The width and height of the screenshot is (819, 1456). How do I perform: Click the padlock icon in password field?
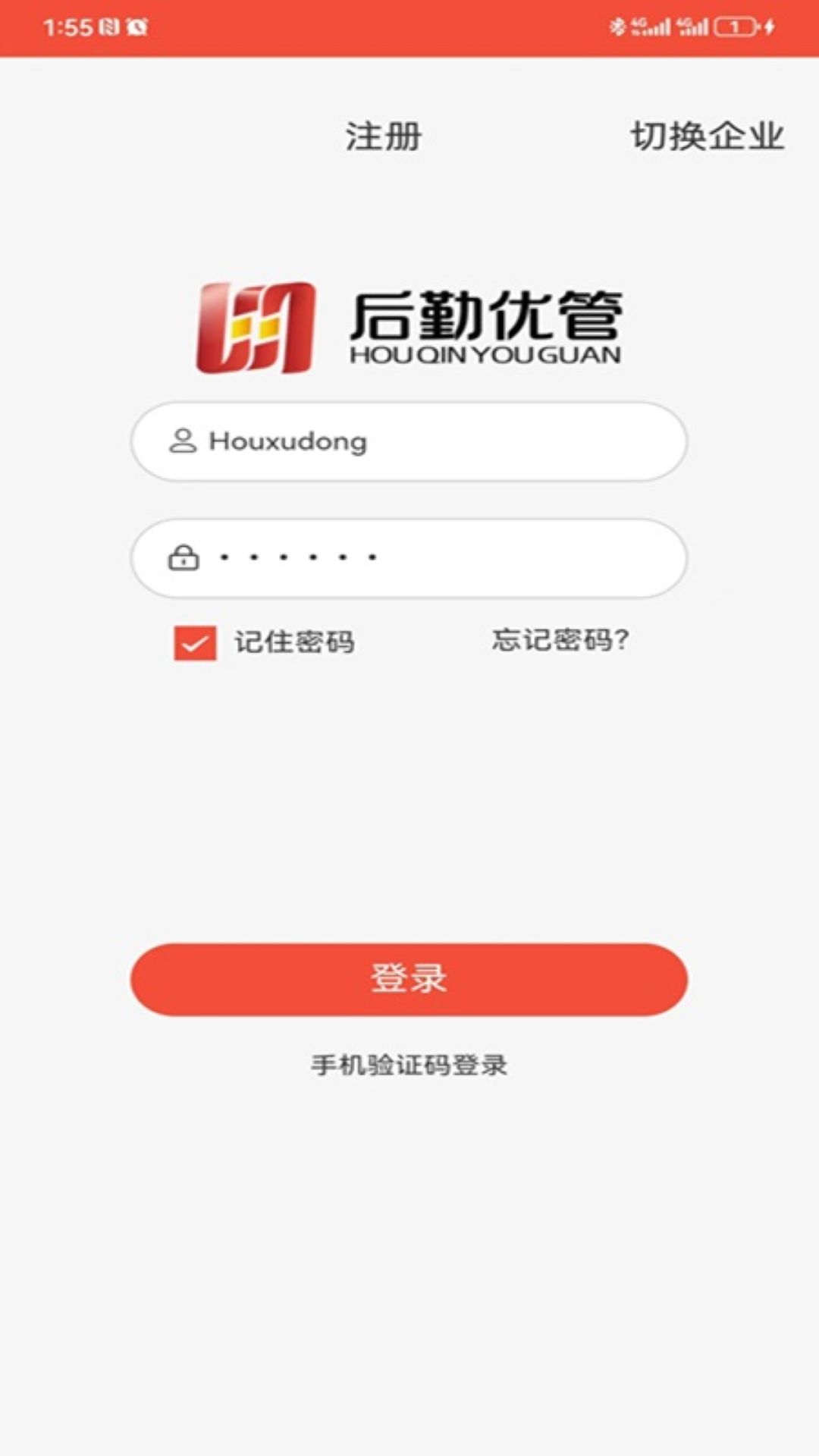click(x=182, y=559)
